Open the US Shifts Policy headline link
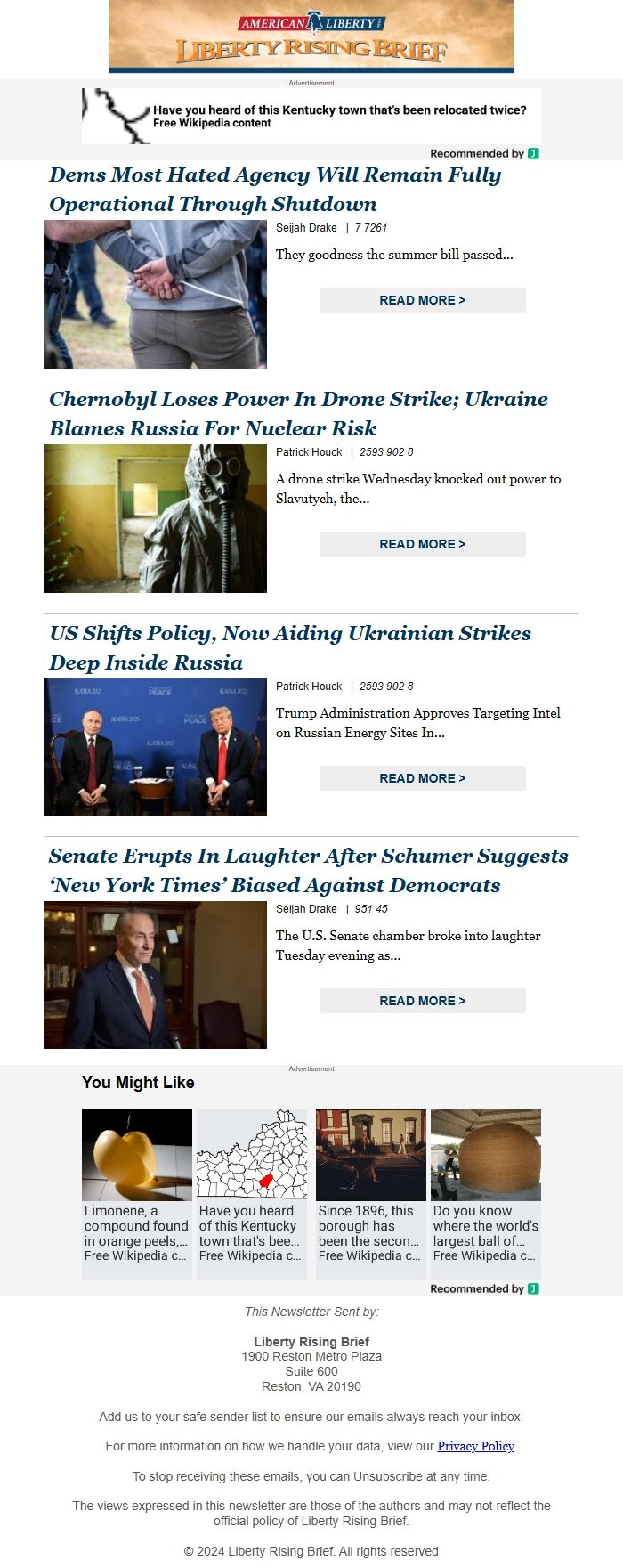The width and height of the screenshot is (623, 1568). 289,647
